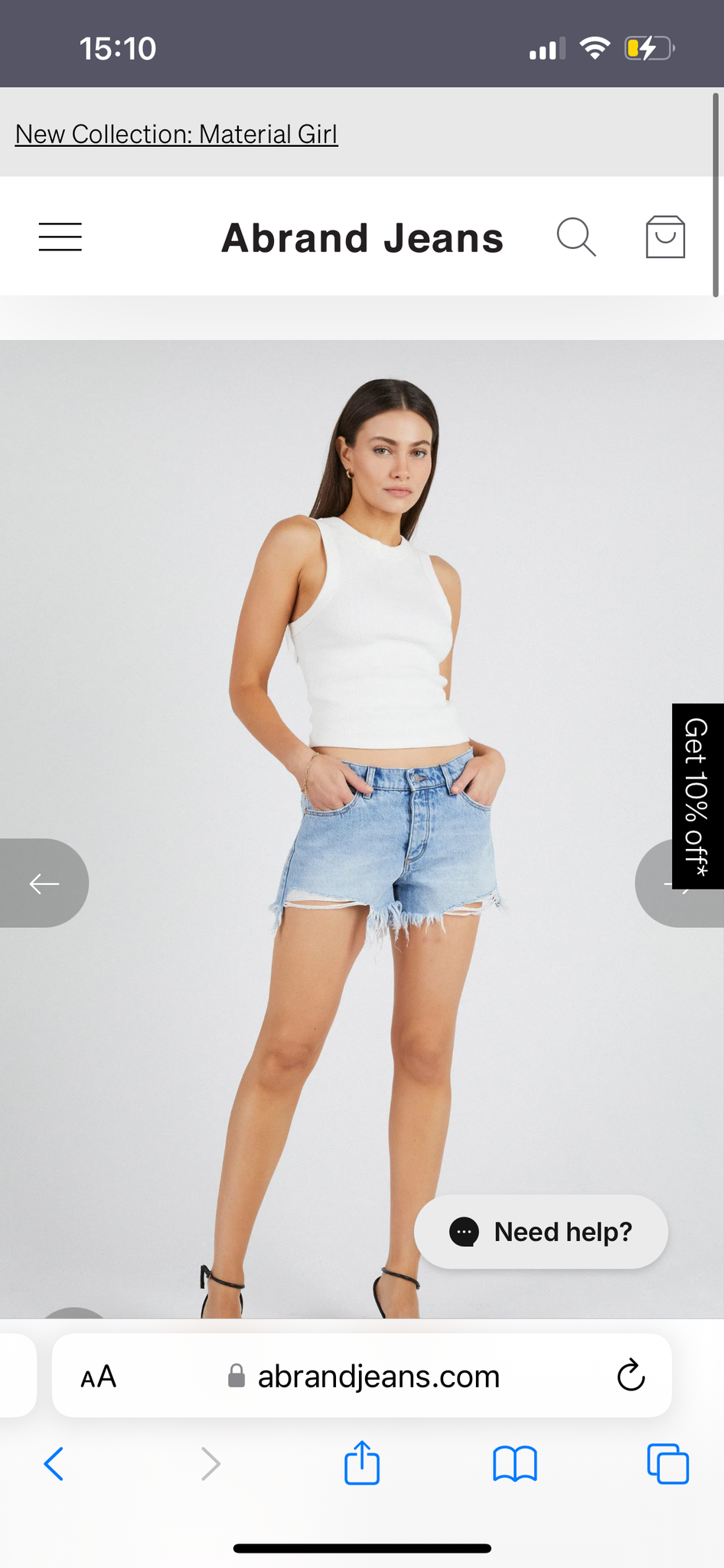Image resolution: width=724 pixels, height=1568 pixels.
Task: Start a Need help? chat
Action: 541,1232
